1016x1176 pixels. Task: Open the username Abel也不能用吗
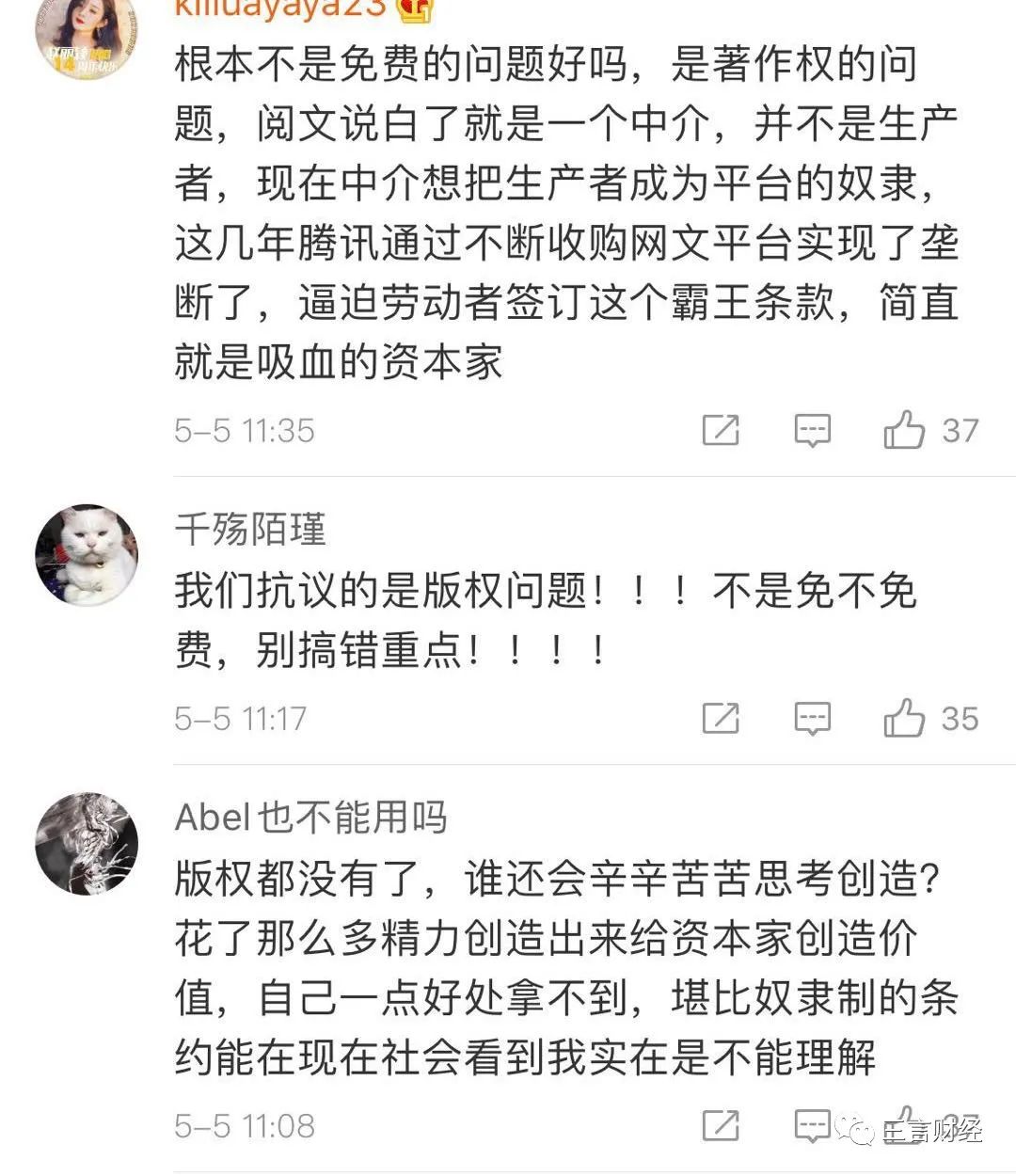pos(310,818)
